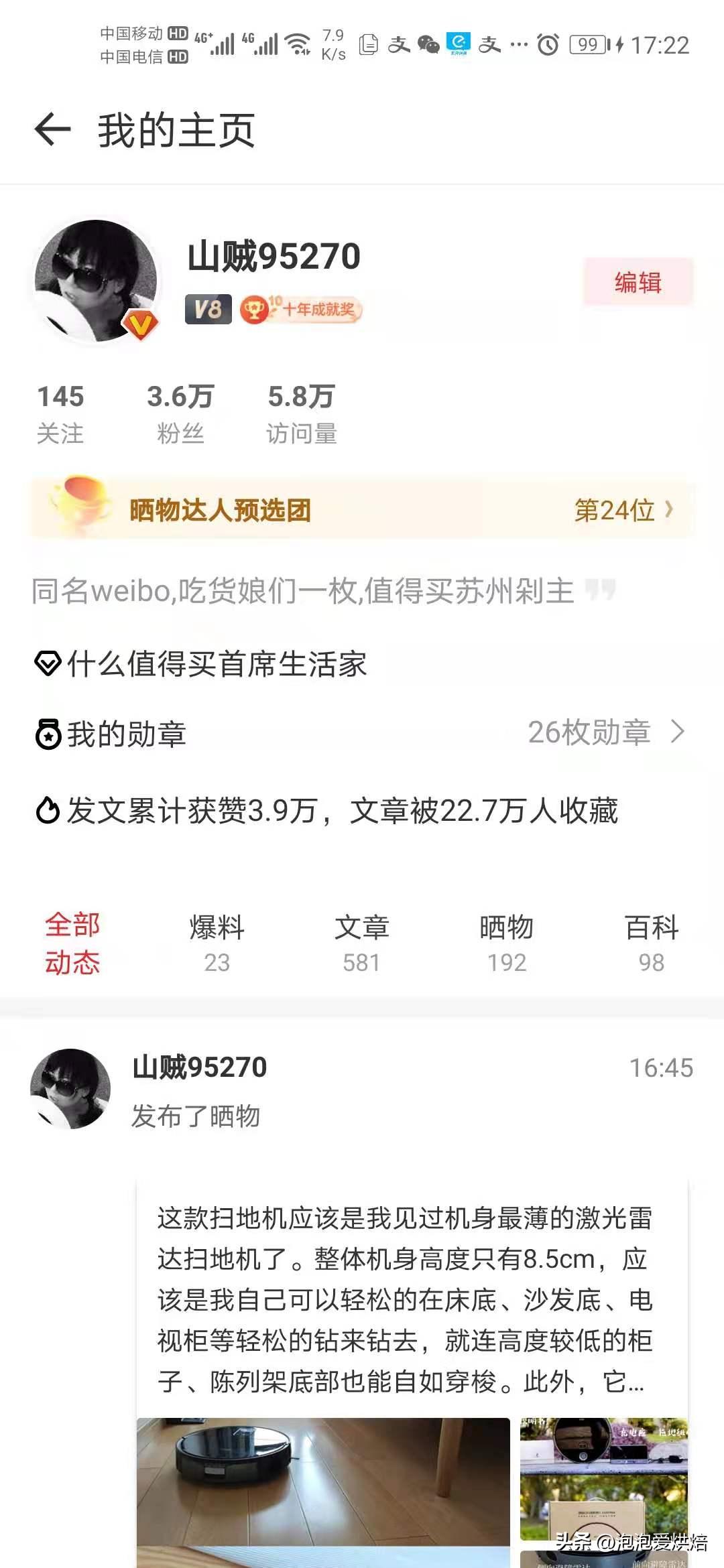Tap the alarm clock status bar icon
Viewport: 724px width, 1568px height.
coord(548,44)
